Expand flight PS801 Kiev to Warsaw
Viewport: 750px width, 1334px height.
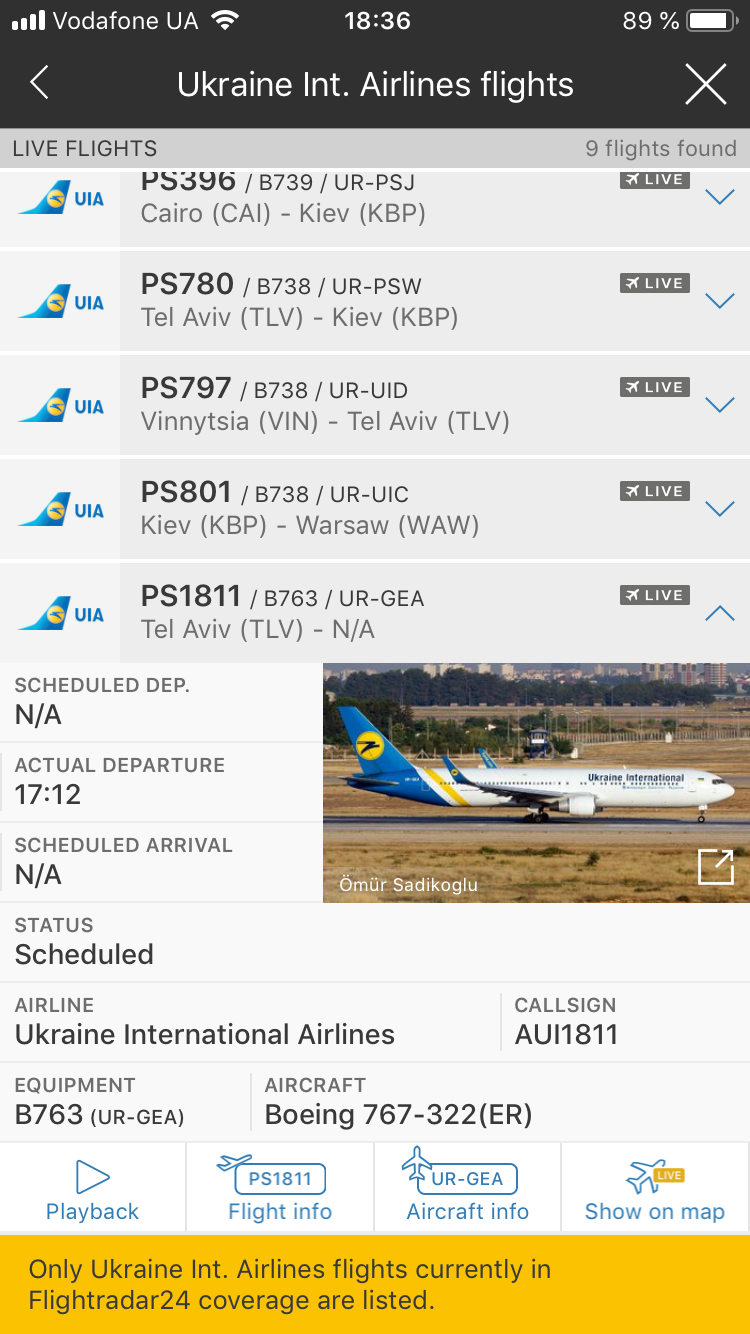click(x=720, y=508)
